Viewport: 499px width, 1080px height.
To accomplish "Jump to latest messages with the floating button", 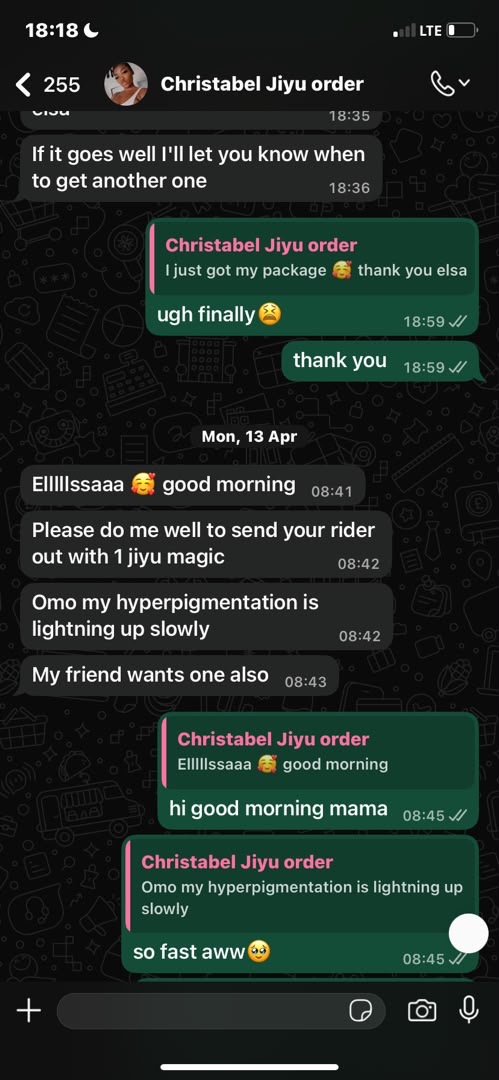I will click(469, 934).
